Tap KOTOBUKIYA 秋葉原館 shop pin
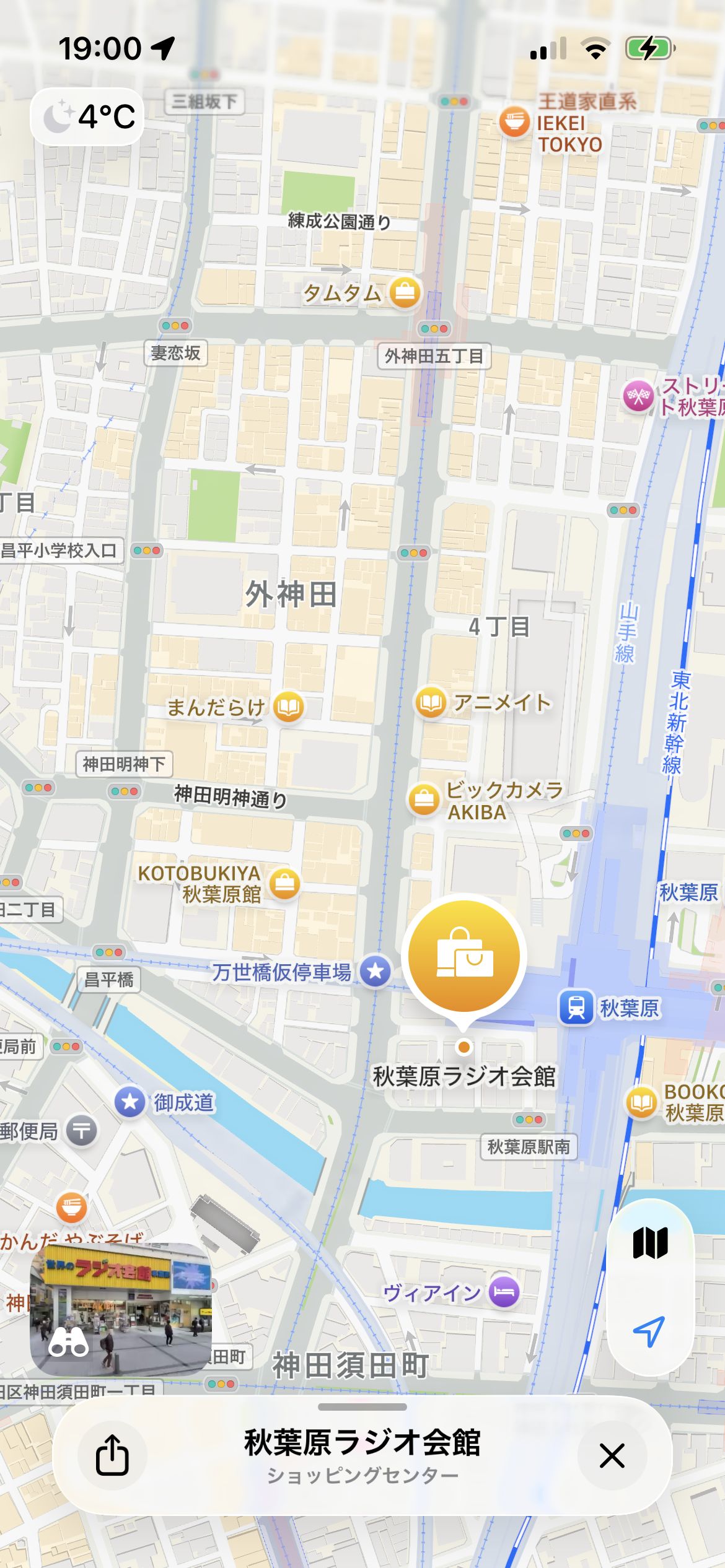Screen dimensions: 725x1568 [x=285, y=884]
